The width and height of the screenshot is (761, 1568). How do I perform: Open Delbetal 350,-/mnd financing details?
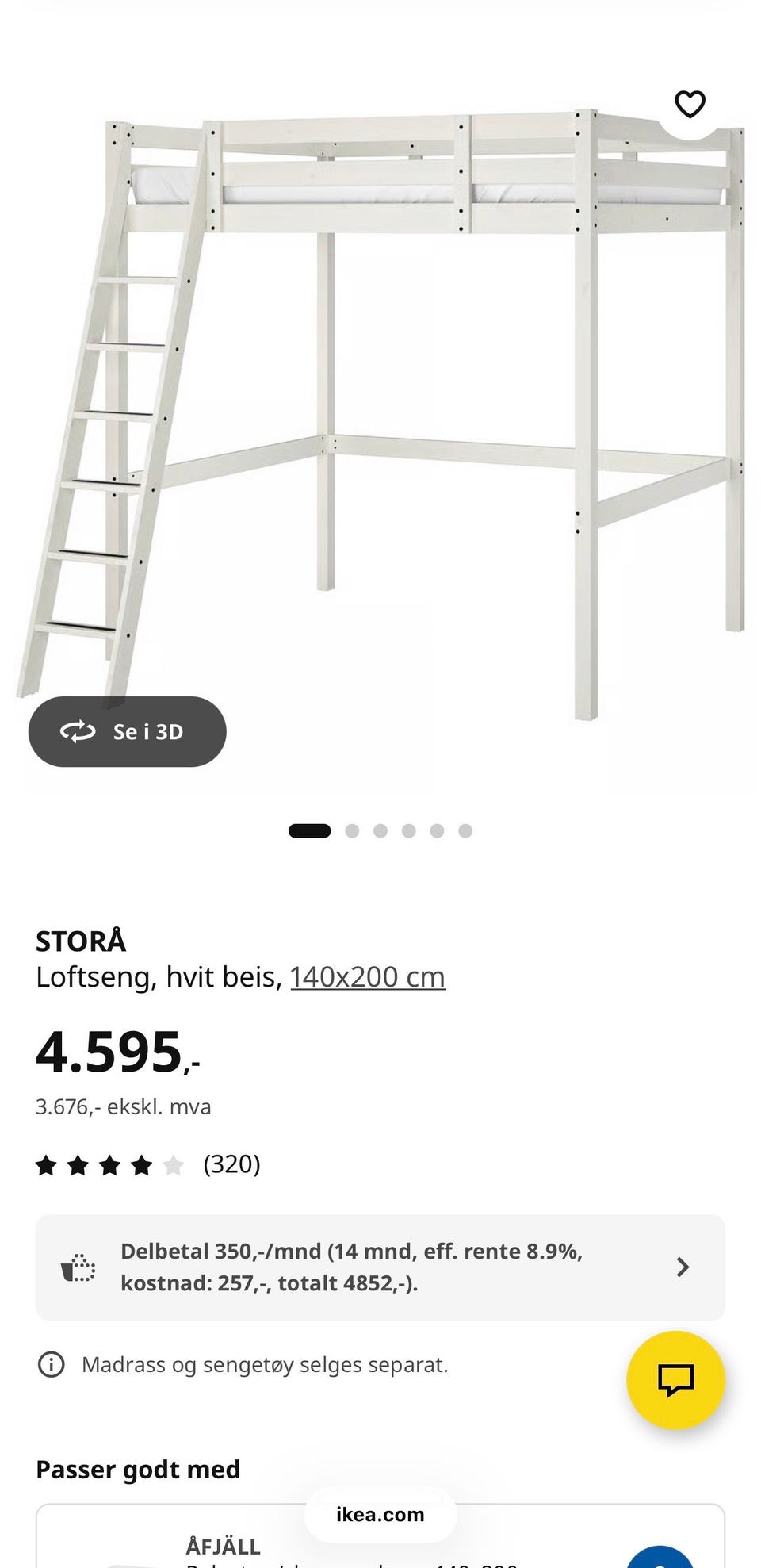coord(380,1267)
